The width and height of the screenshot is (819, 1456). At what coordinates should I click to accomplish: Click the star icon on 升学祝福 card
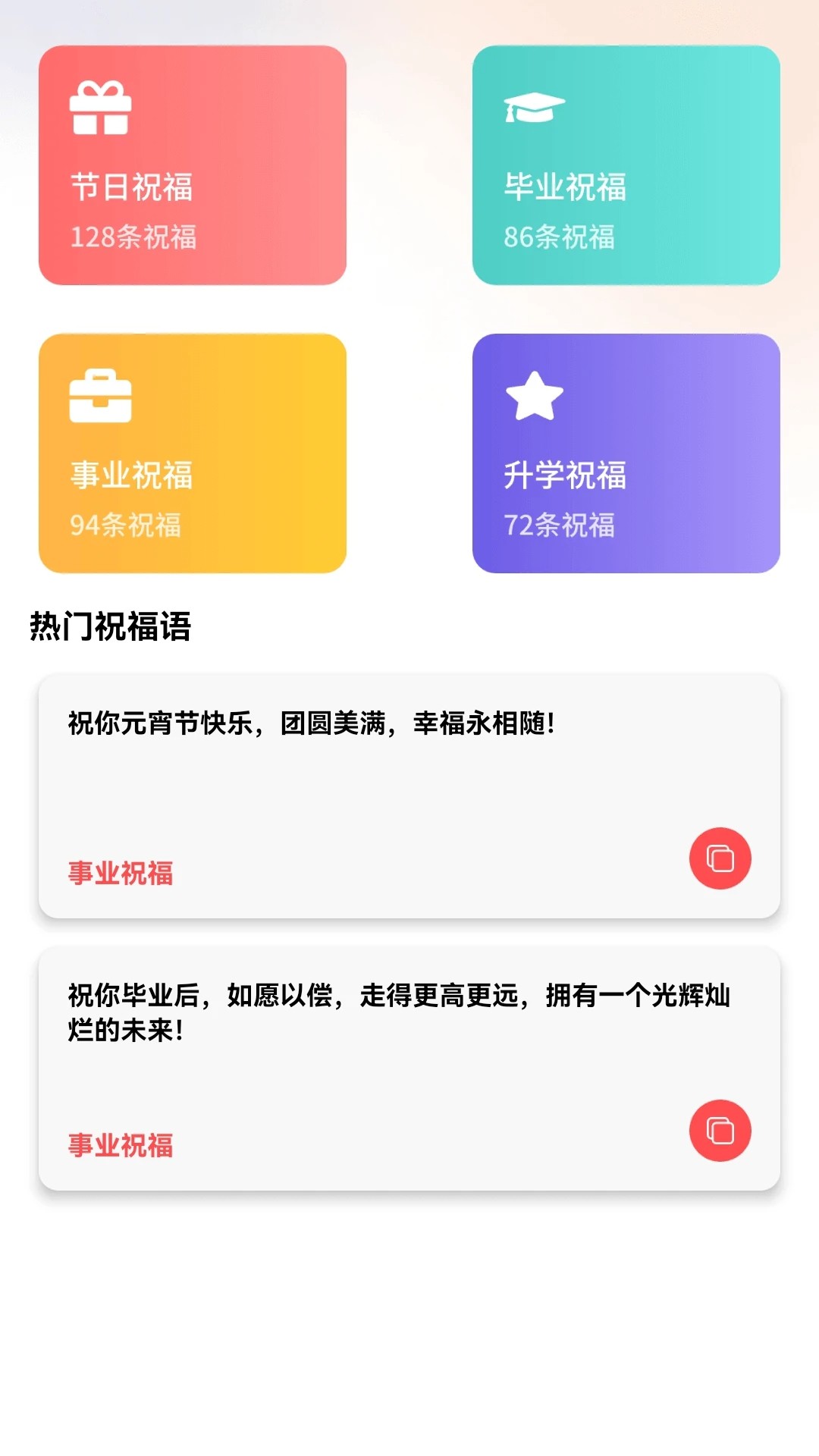click(x=536, y=394)
